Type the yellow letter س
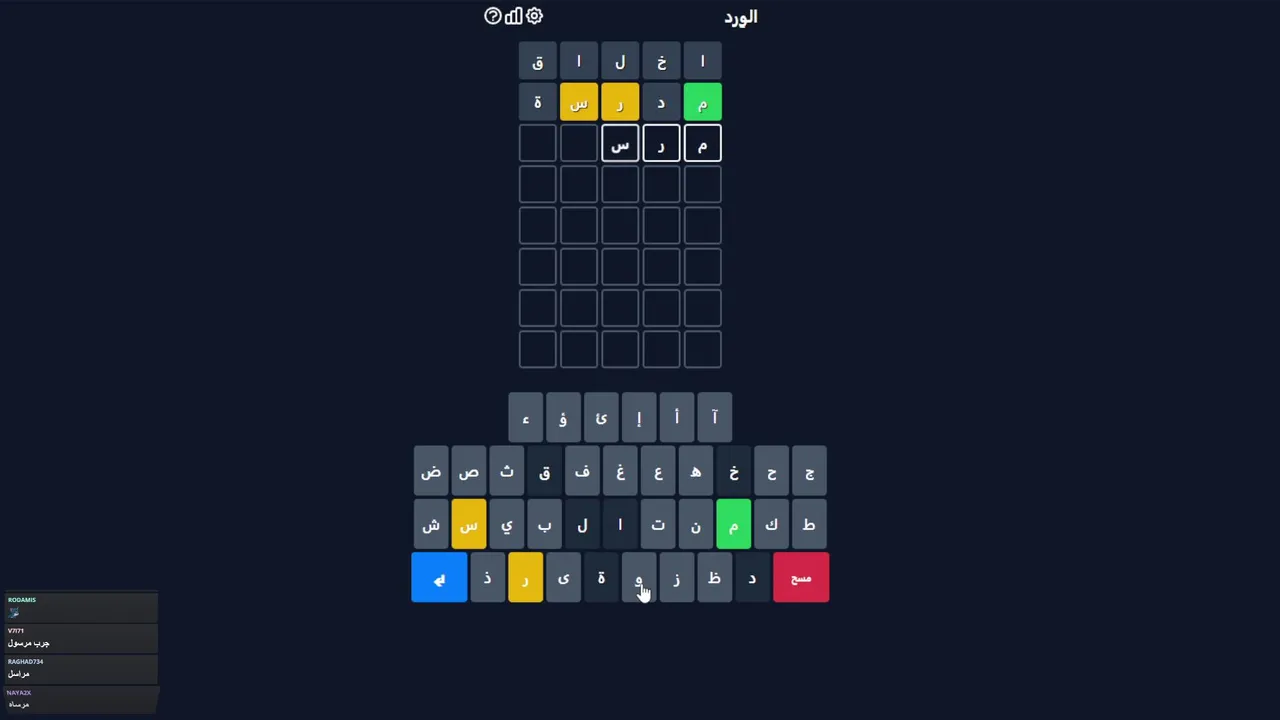 coord(468,525)
